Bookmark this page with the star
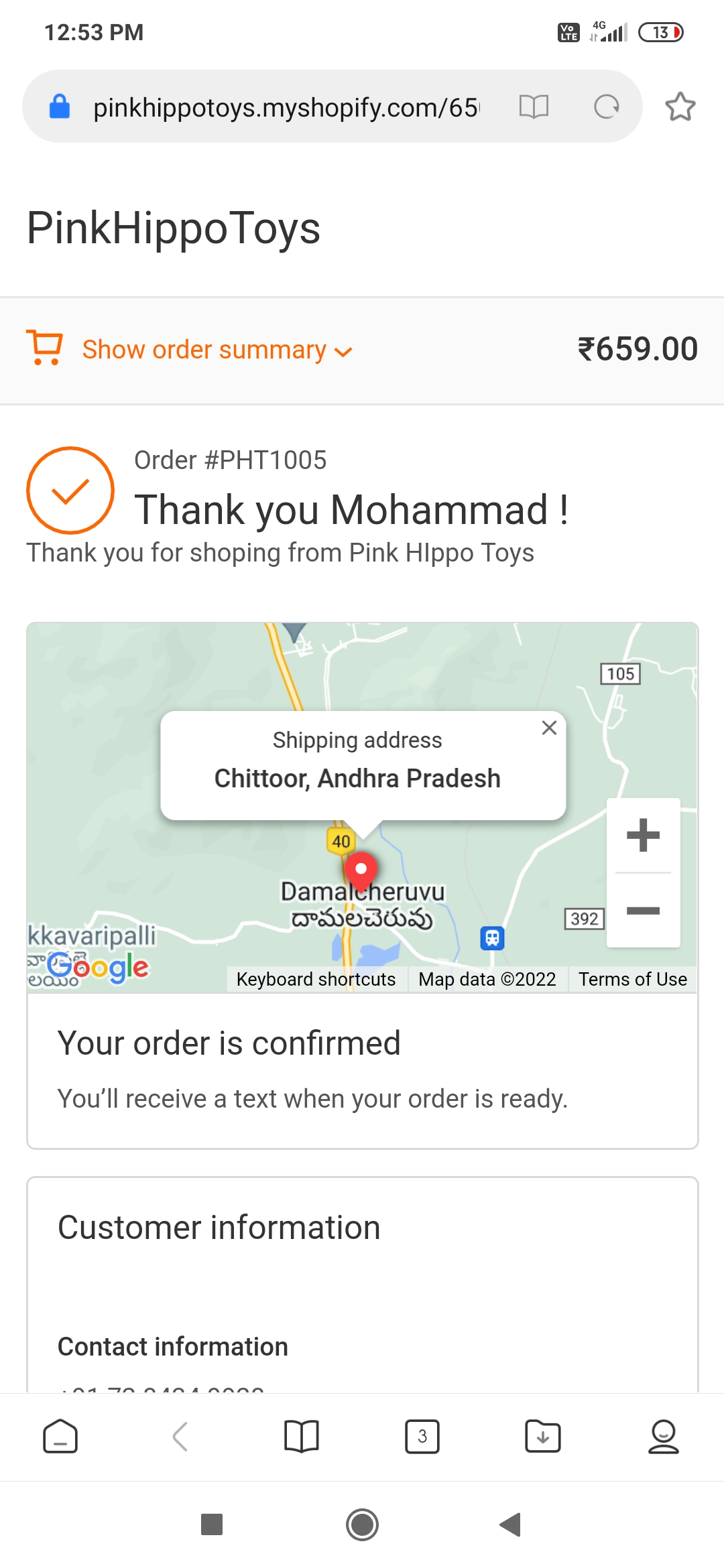724x1568 pixels. [680, 107]
